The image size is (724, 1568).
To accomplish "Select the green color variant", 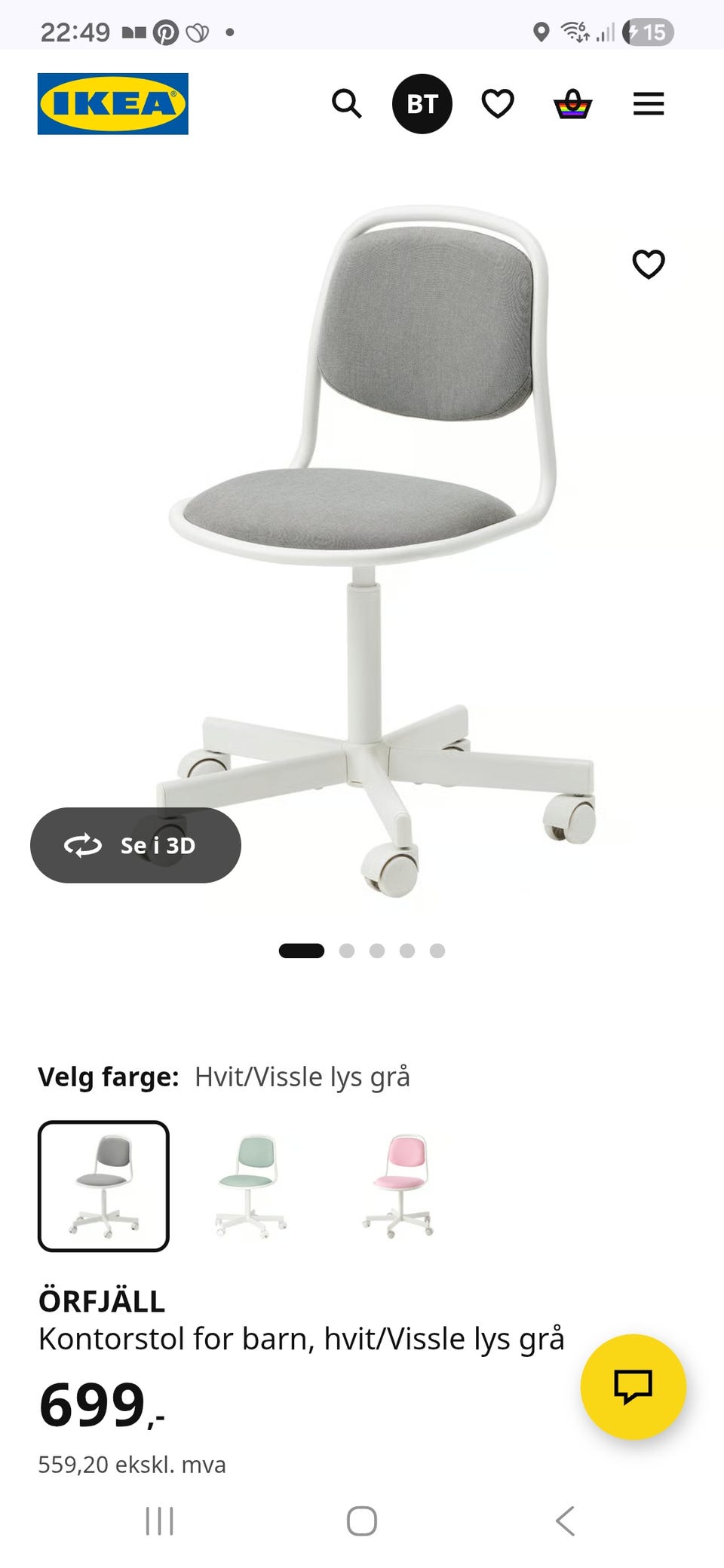I will (x=251, y=1186).
